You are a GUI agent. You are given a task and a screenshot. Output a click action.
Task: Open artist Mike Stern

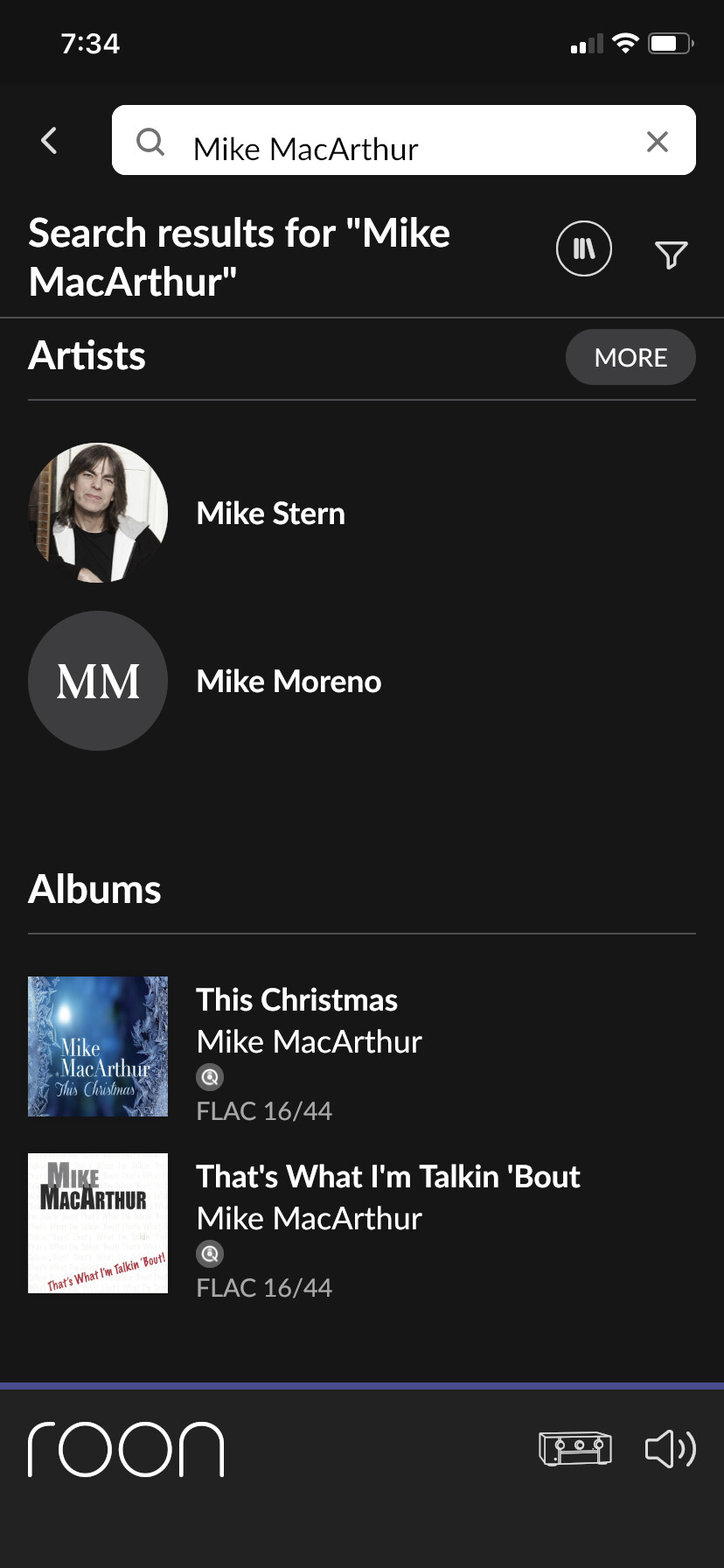[x=362, y=513]
